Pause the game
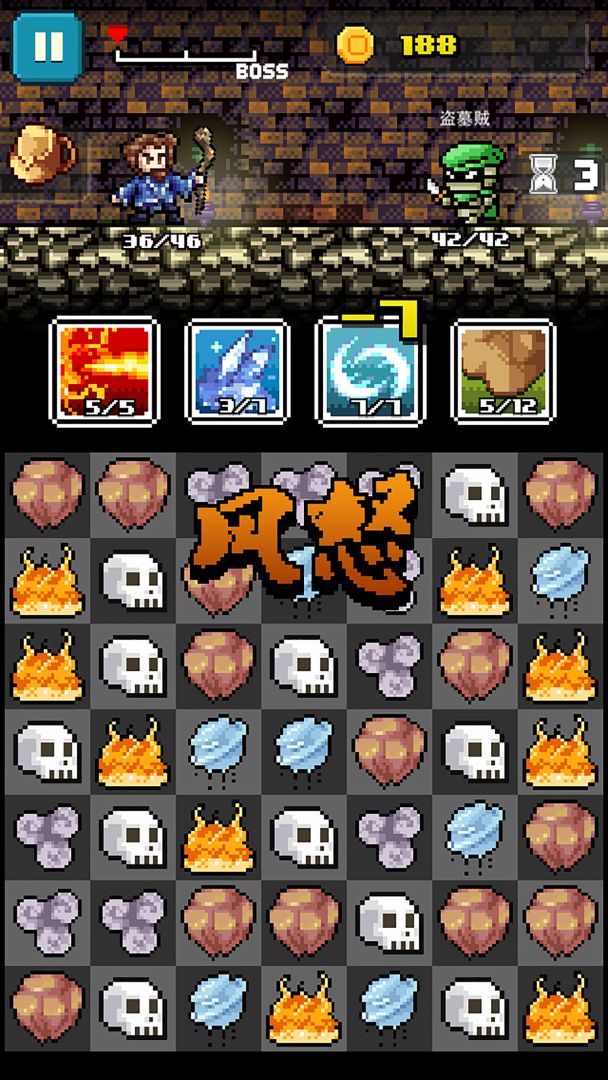Screen dimensions: 608x1080 (47, 46)
